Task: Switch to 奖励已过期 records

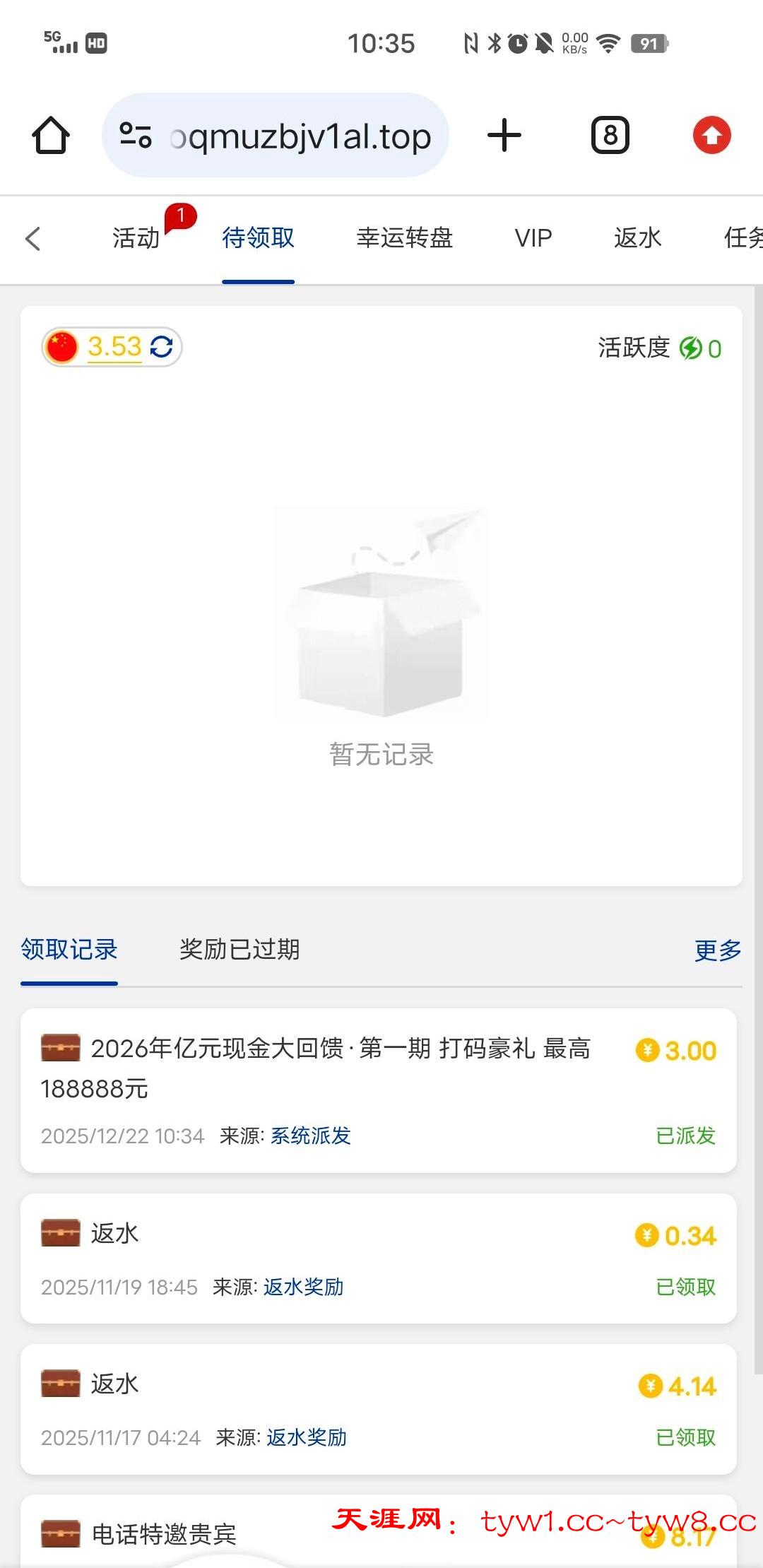Action: click(x=239, y=950)
